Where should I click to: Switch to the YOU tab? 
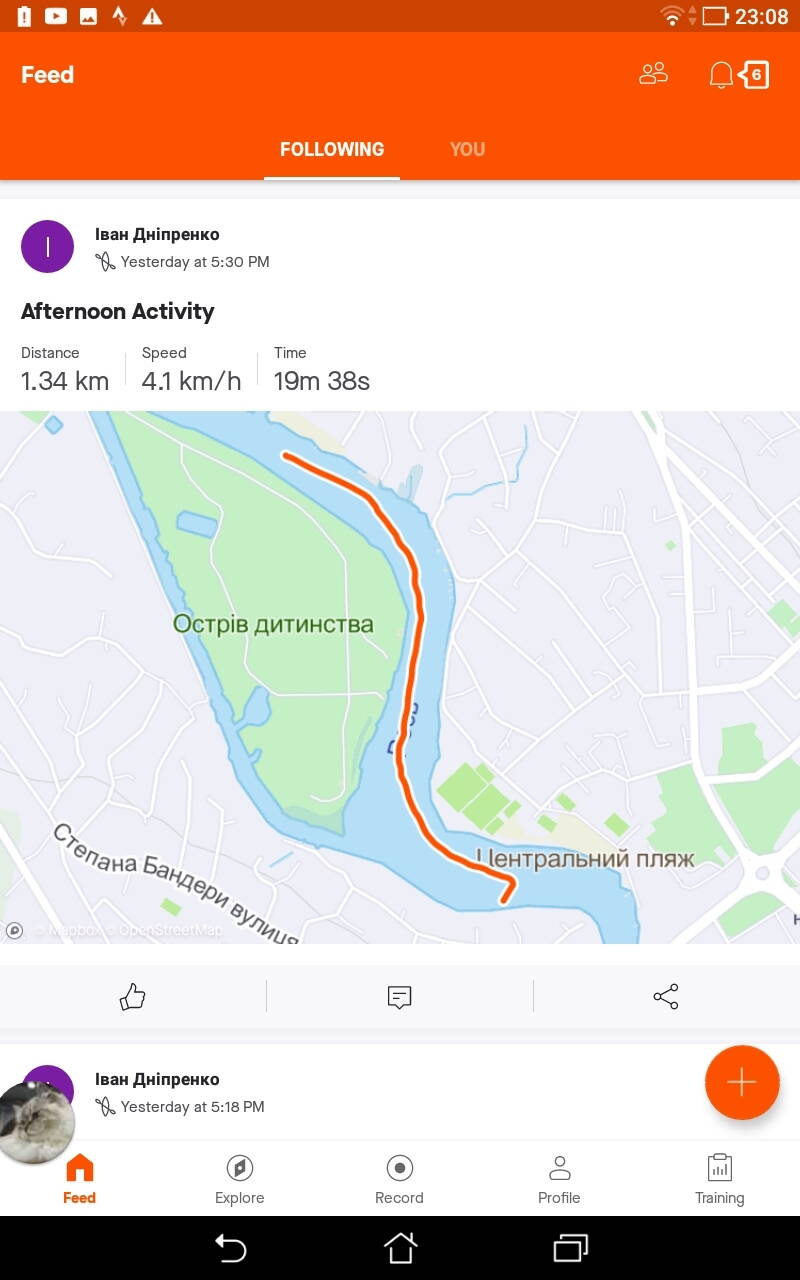coord(467,149)
